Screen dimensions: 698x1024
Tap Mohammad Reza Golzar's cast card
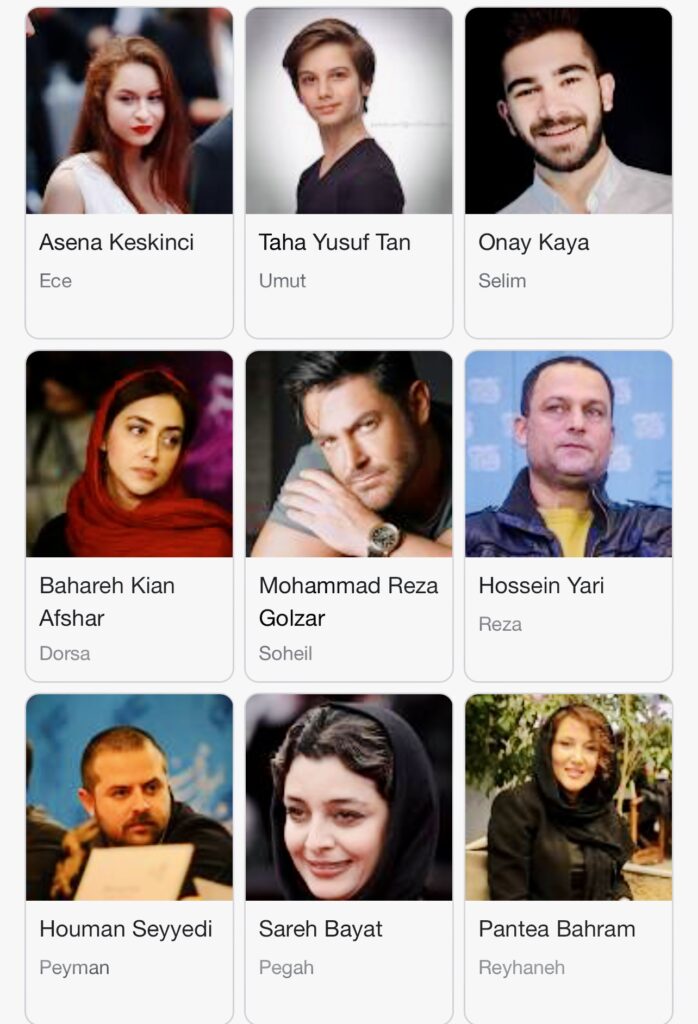tap(348, 515)
